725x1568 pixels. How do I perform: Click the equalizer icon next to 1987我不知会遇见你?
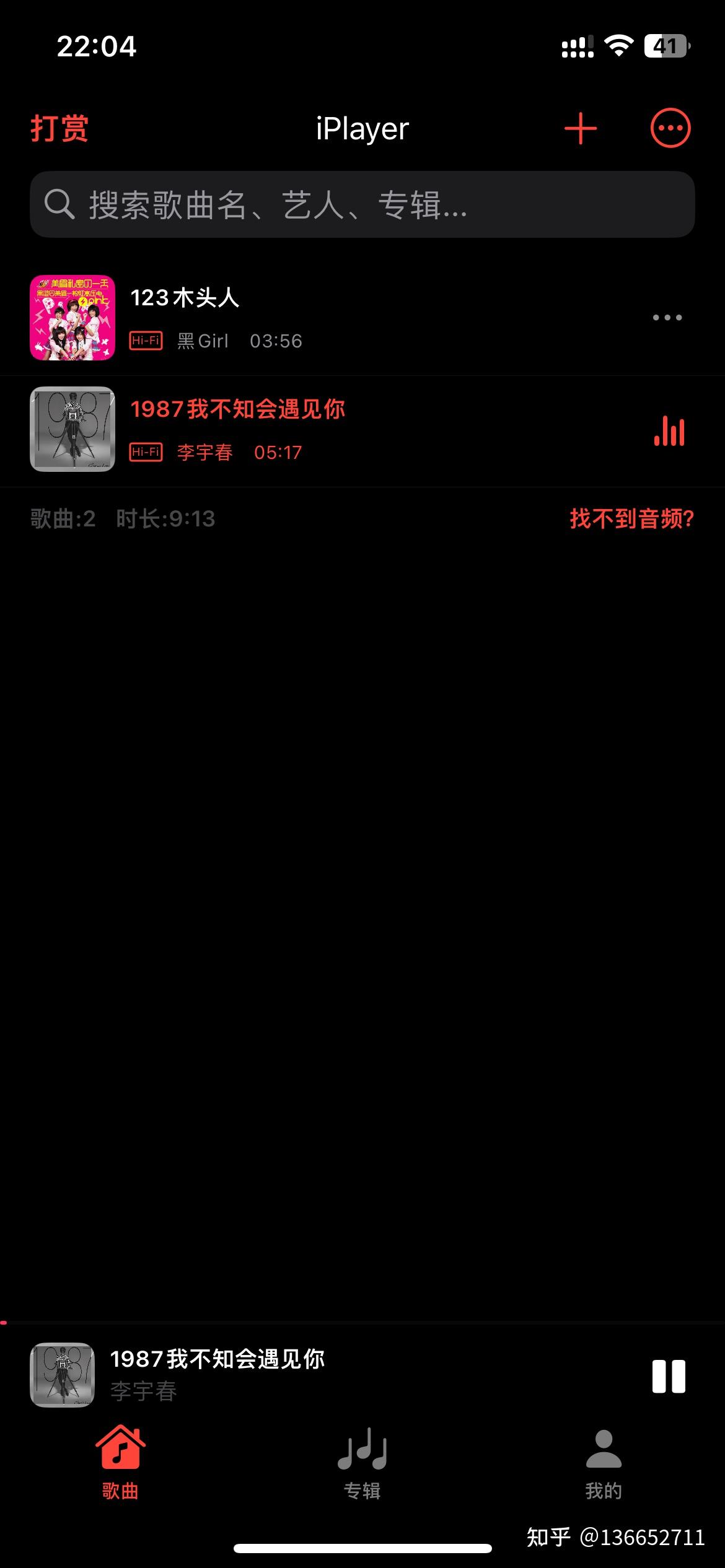[669, 431]
